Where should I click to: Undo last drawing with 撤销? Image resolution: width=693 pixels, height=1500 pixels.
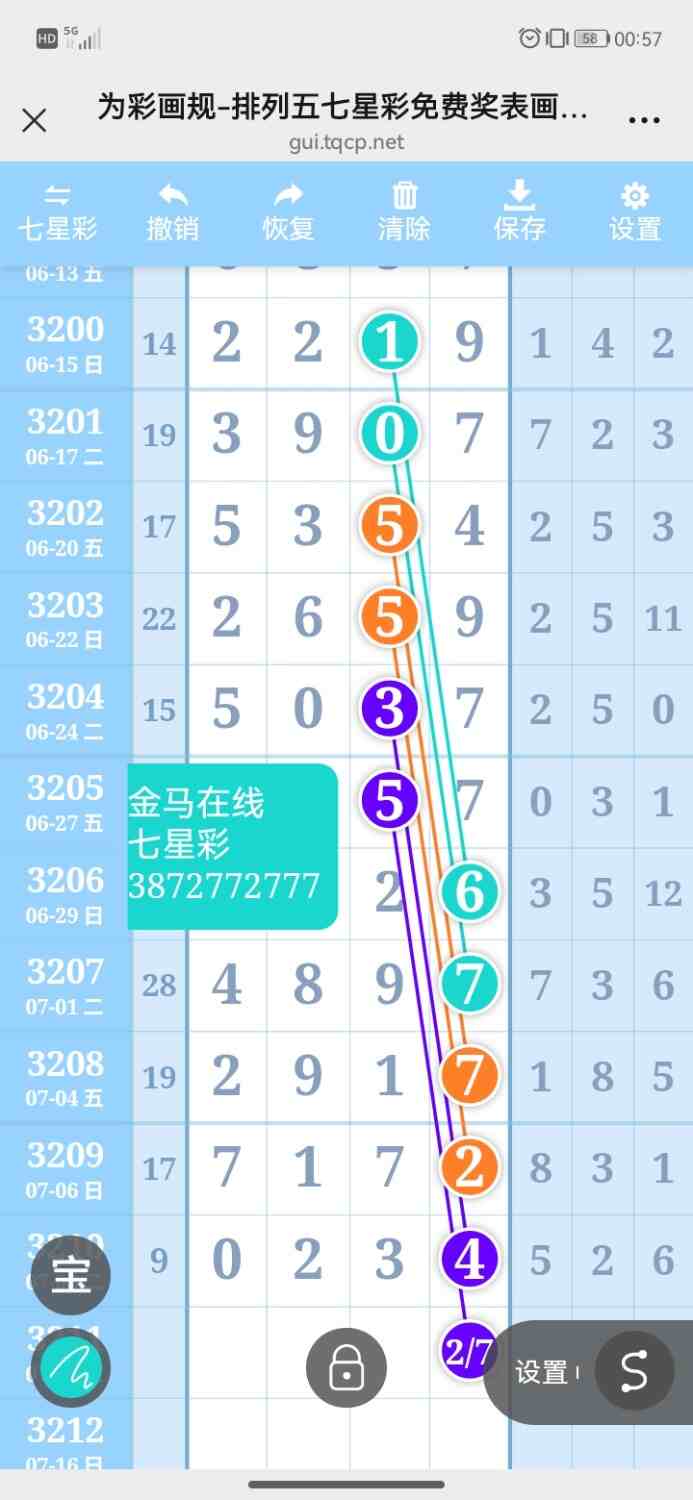pyautogui.click(x=173, y=212)
